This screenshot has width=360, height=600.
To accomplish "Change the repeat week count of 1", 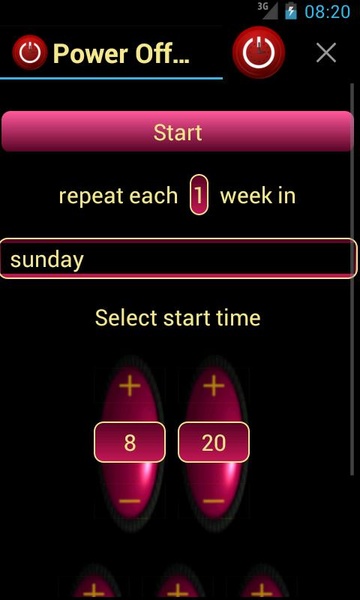I will pyautogui.click(x=199, y=195).
